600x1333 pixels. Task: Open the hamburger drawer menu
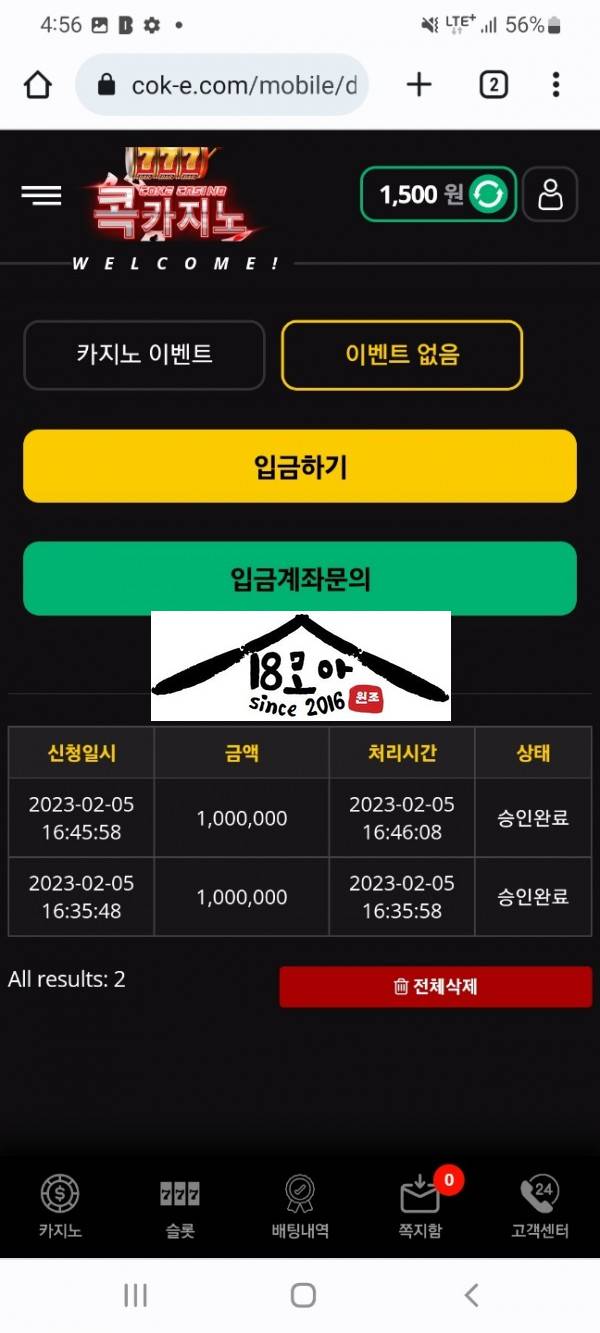pos(41,195)
